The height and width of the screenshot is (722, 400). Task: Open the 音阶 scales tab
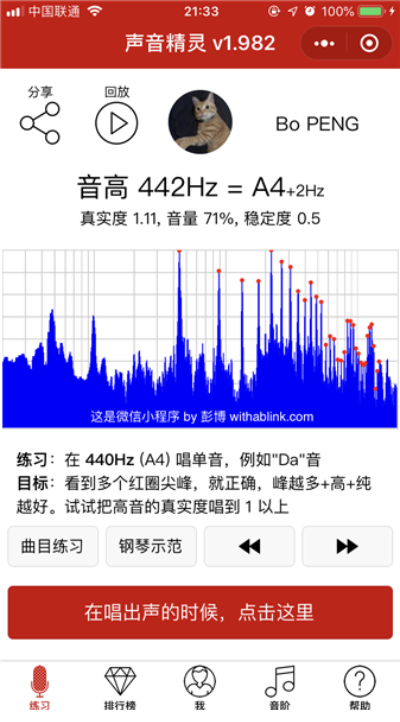(x=280, y=688)
